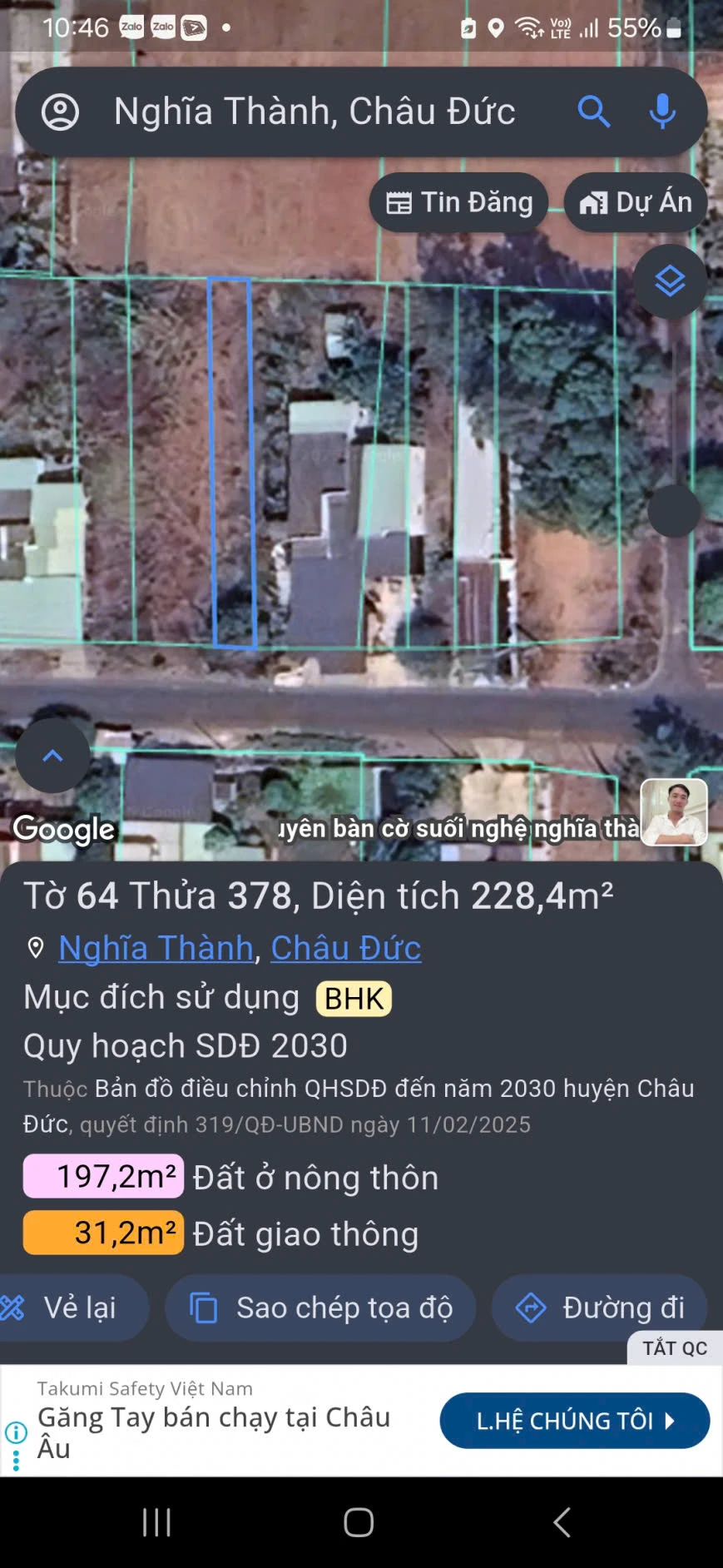This screenshot has width=723, height=1568.
Task: Open the Dự Án chip
Action: (636, 202)
